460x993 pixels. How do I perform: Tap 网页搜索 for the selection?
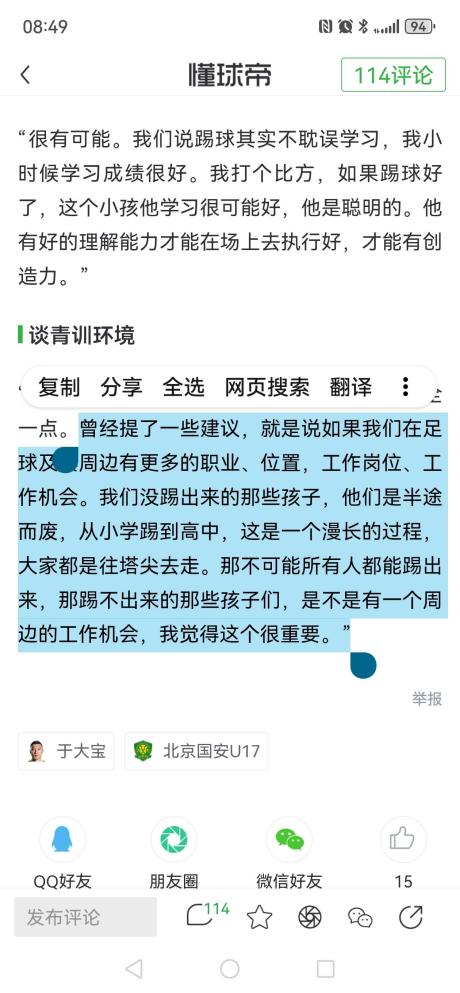[x=267, y=386]
